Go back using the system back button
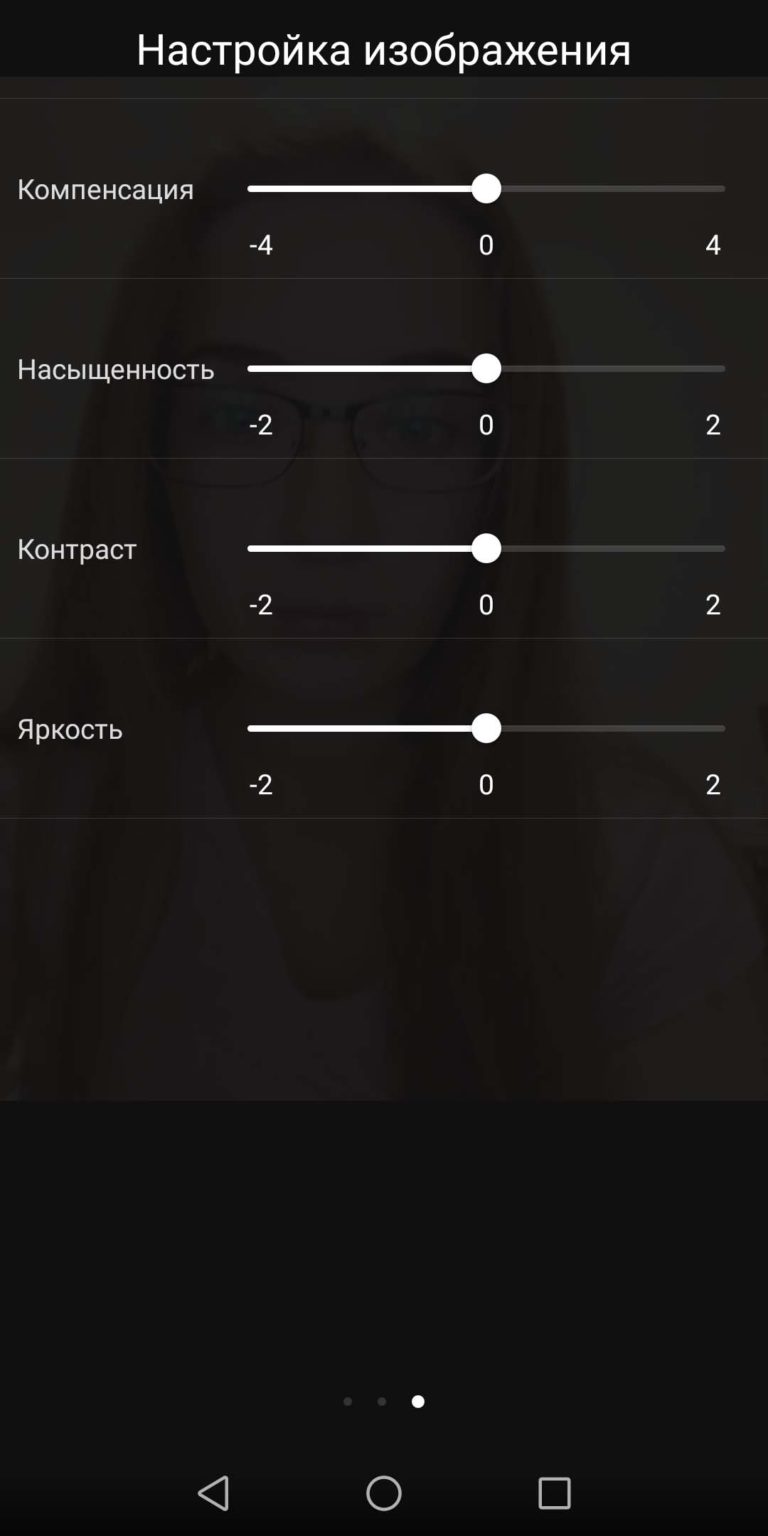 point(213,1493)
